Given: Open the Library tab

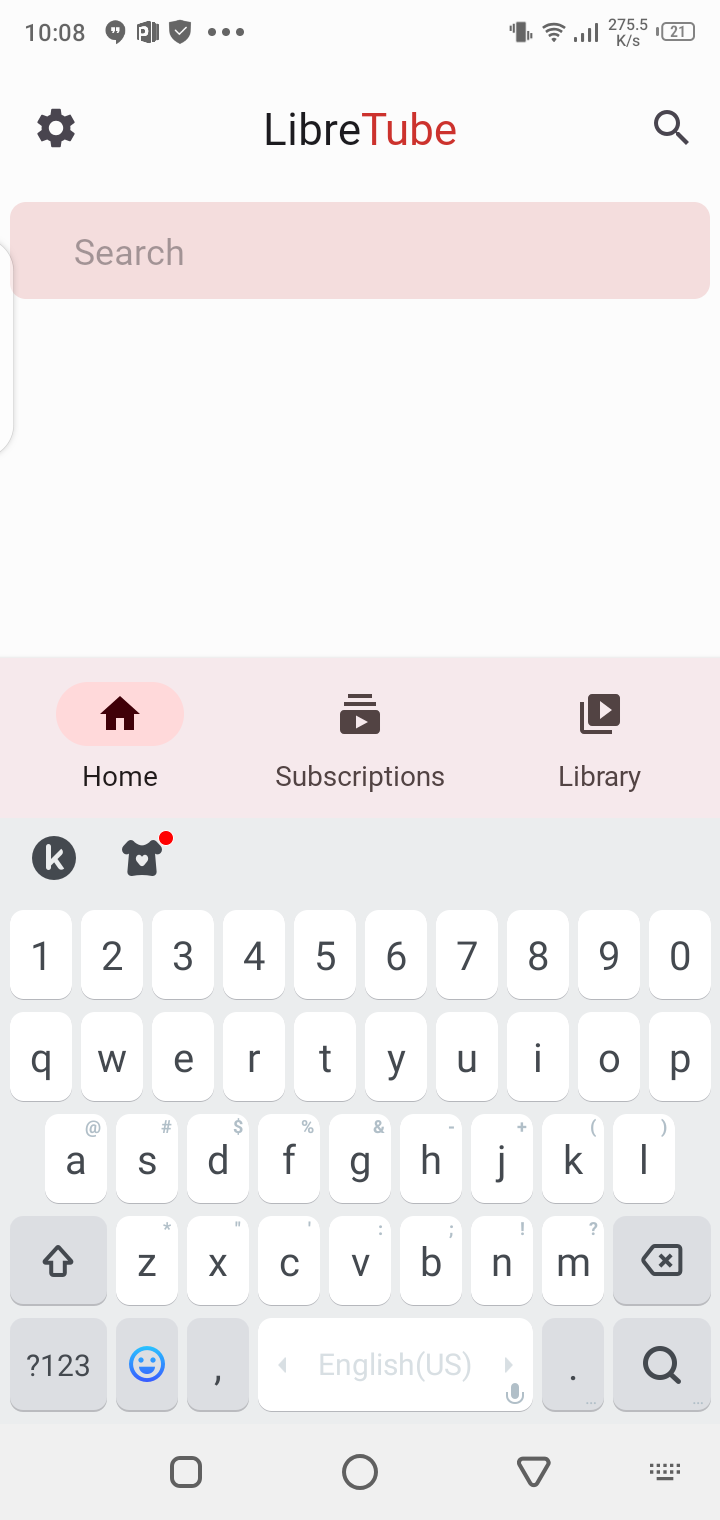Looking at the screenshot, I should point(599,736).
